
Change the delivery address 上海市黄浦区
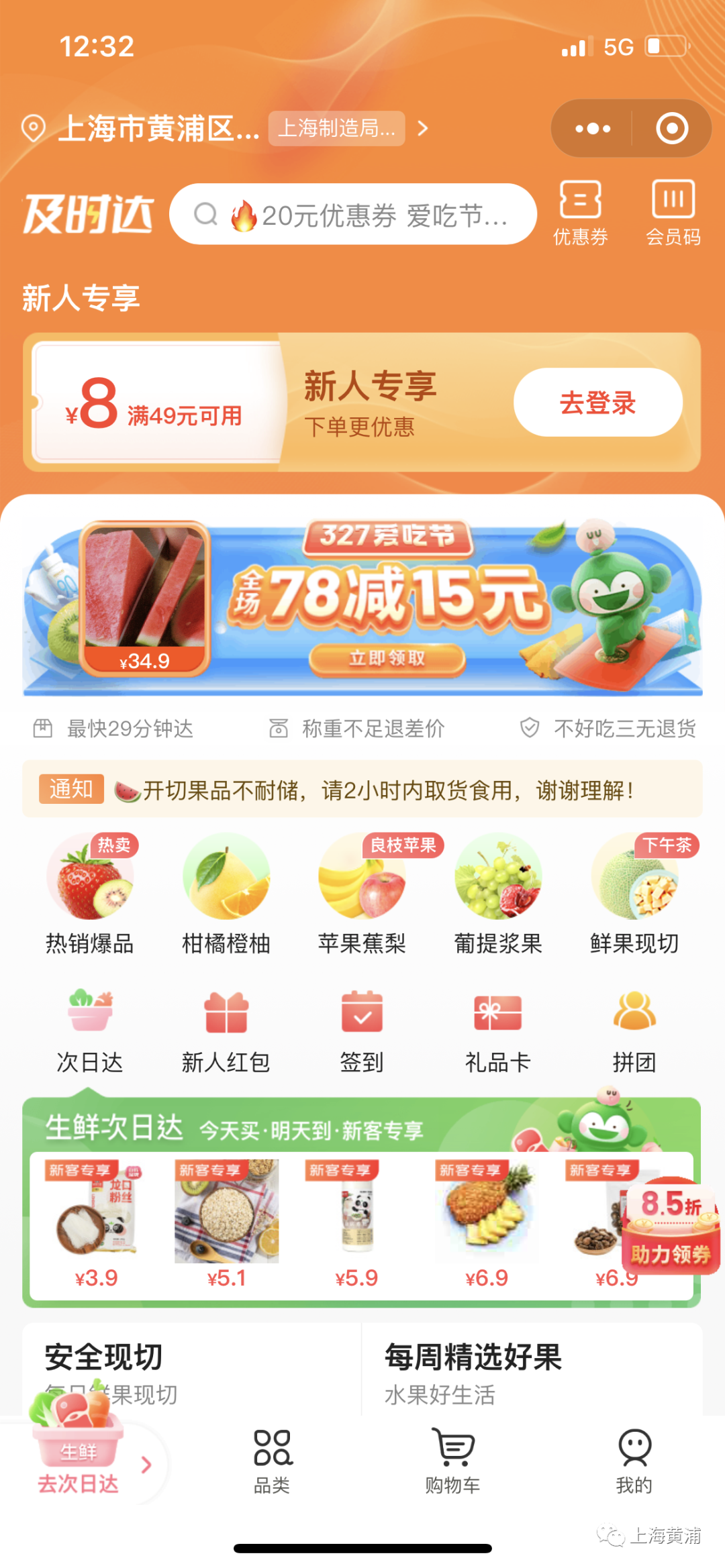(158, 127)
